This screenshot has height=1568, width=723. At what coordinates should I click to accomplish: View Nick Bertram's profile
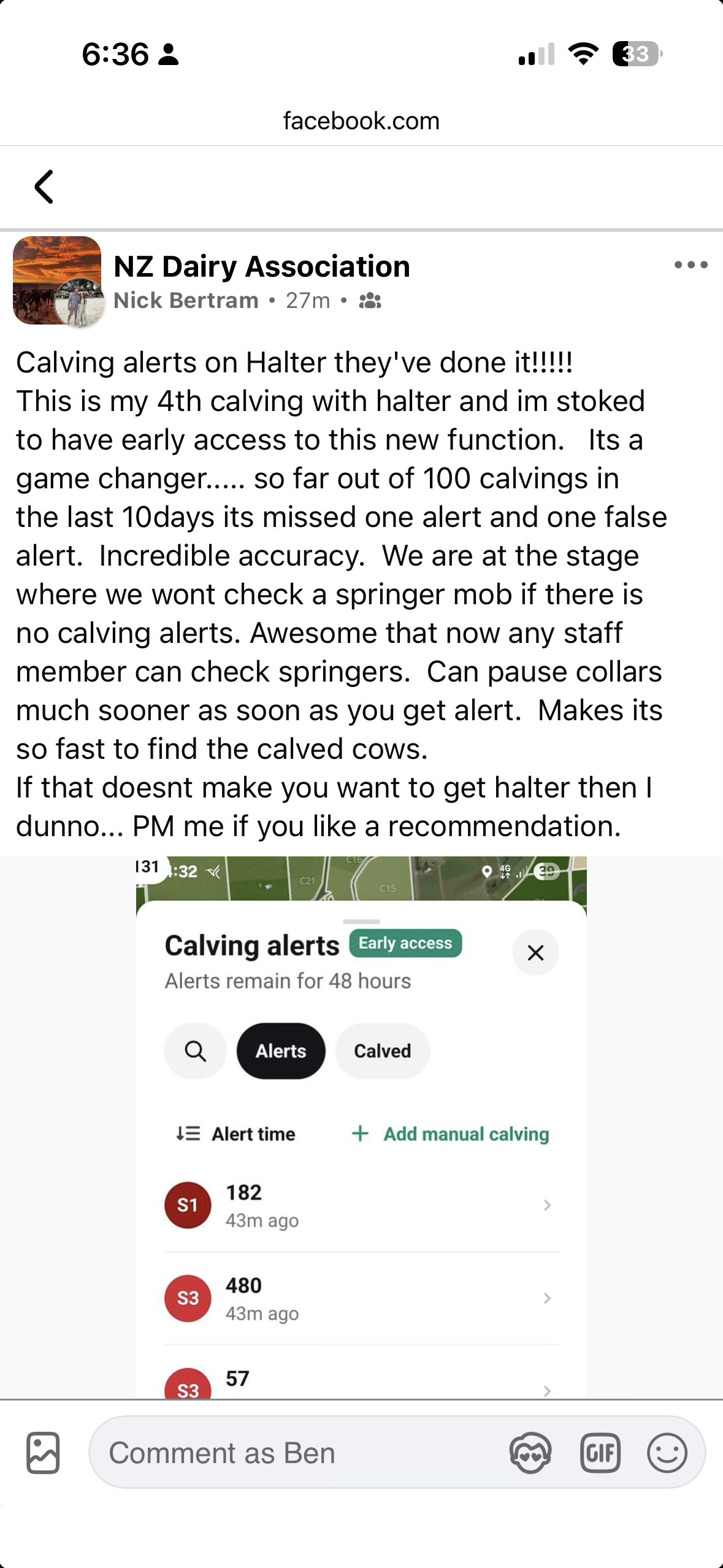click(186, 301)
